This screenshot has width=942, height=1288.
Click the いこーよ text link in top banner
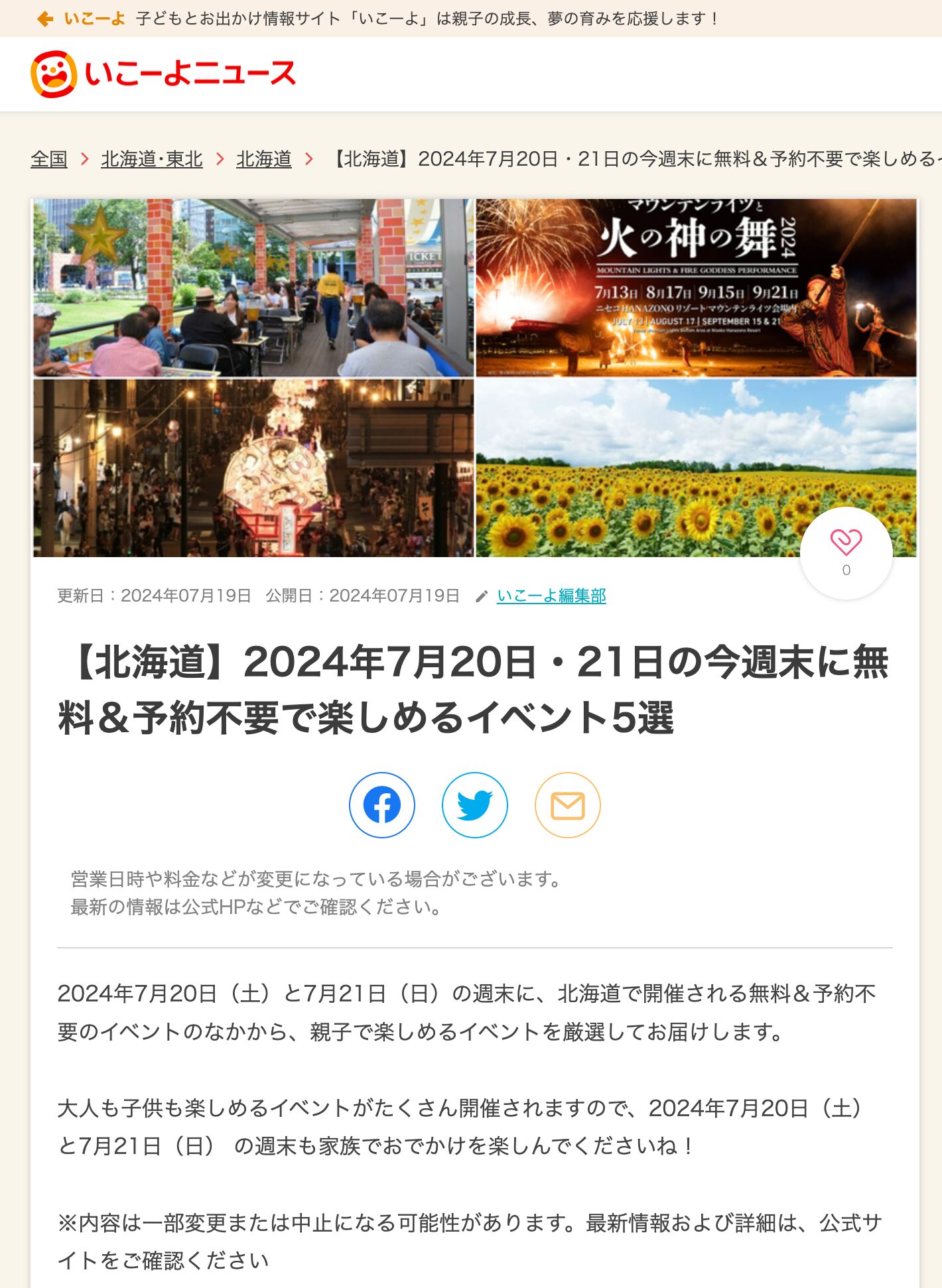click(x=93, y=18)
